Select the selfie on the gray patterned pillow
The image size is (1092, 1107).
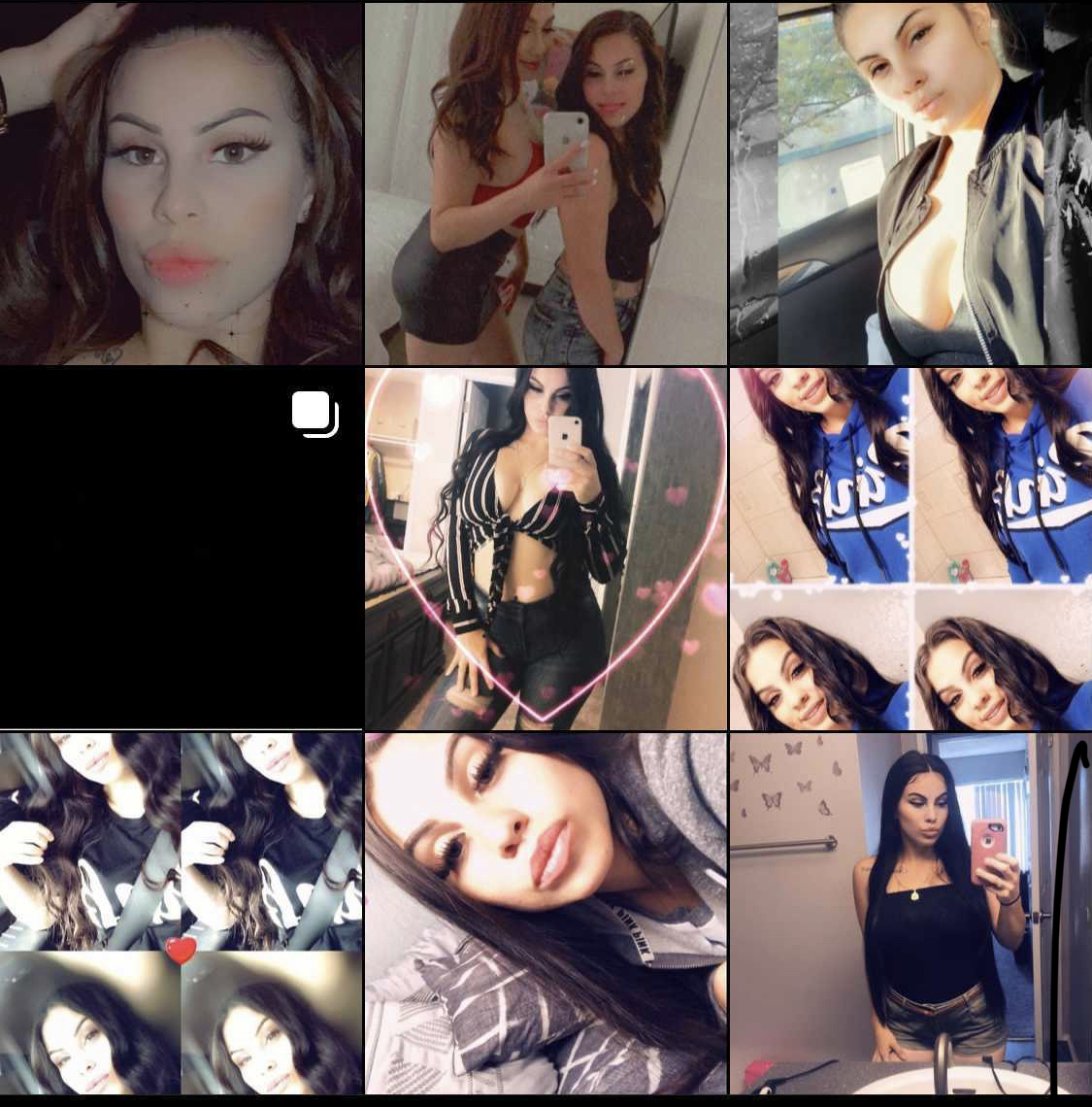click(545, 913)
